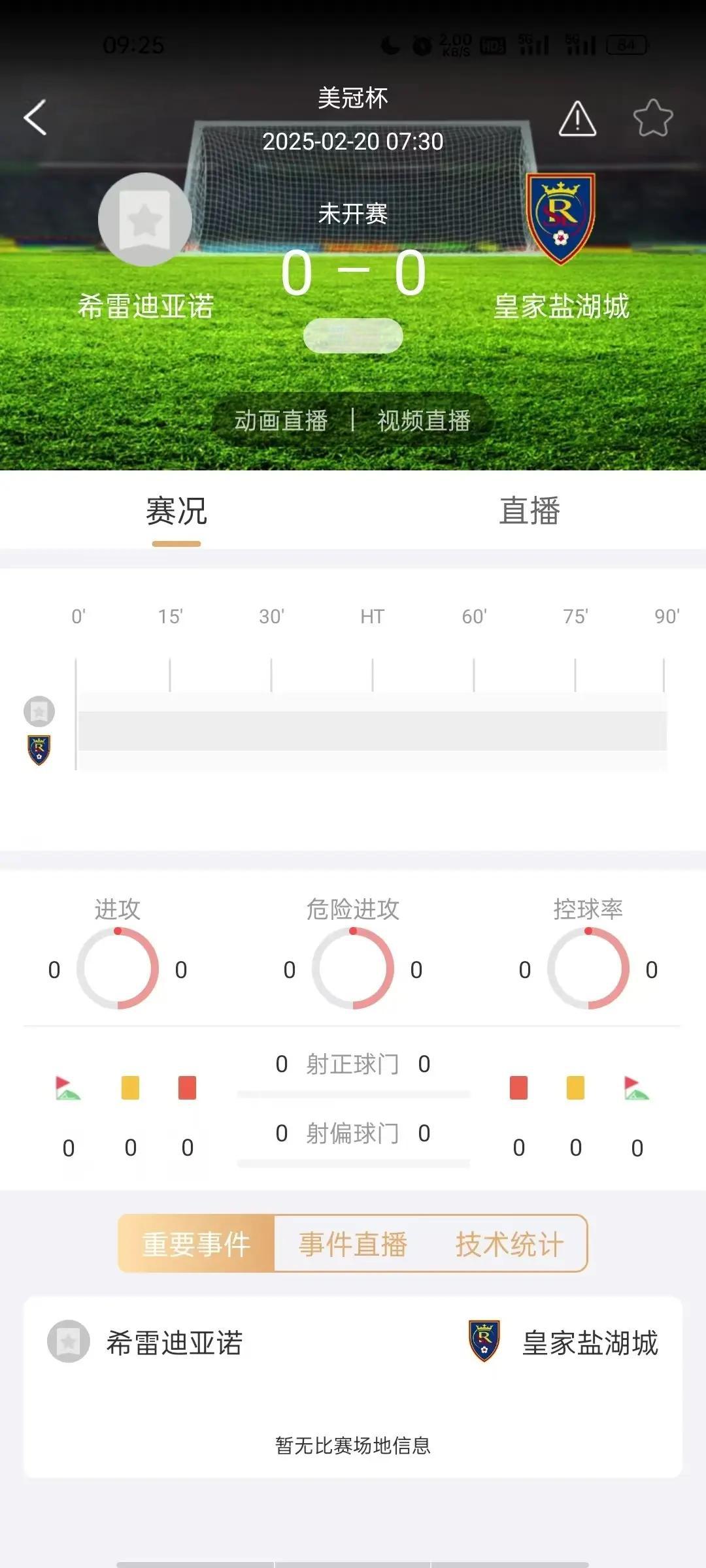Switch to the 事件直播 segment
This screenshot has height=1568, width=706.
tap(353, 1243)
